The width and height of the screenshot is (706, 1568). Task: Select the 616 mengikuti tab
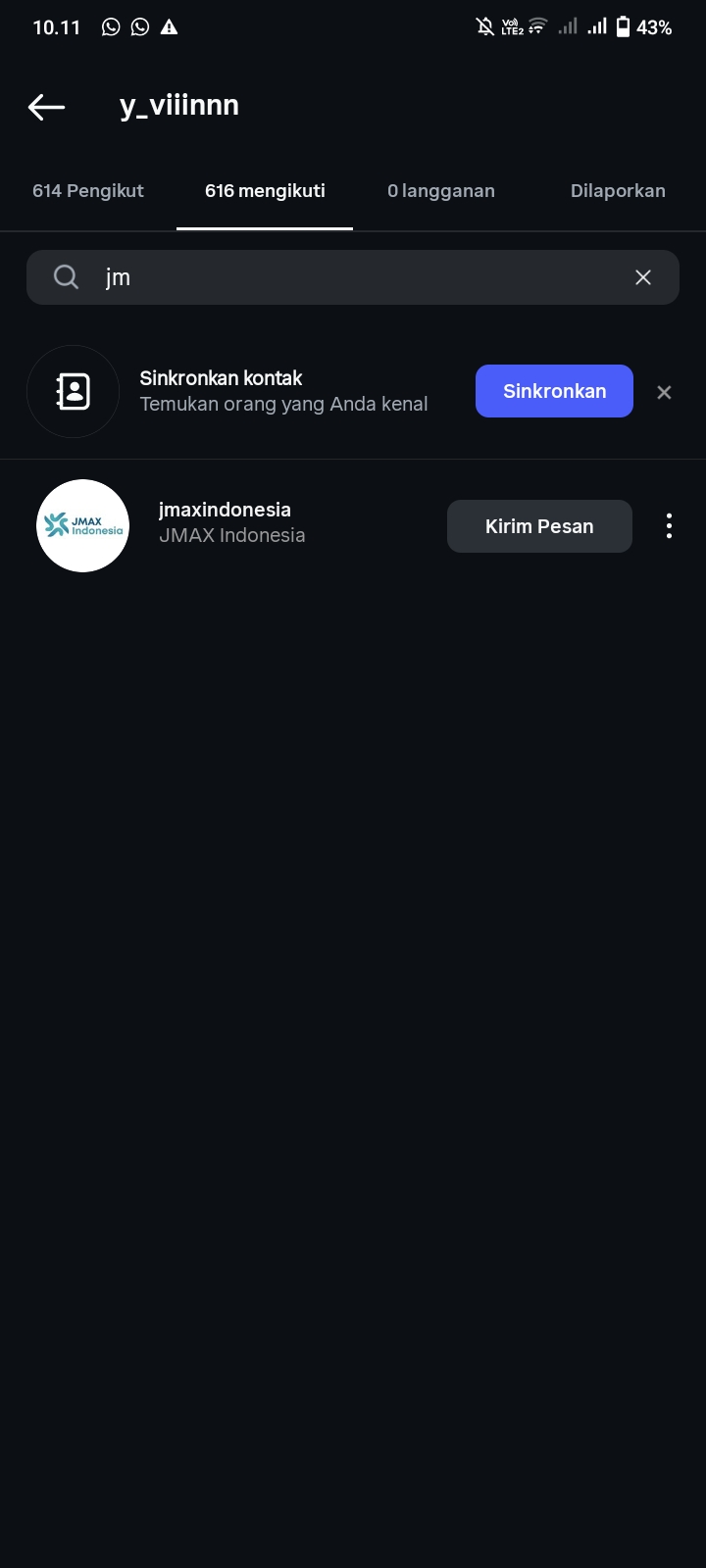pyautogui.click(x=265, y=191)
